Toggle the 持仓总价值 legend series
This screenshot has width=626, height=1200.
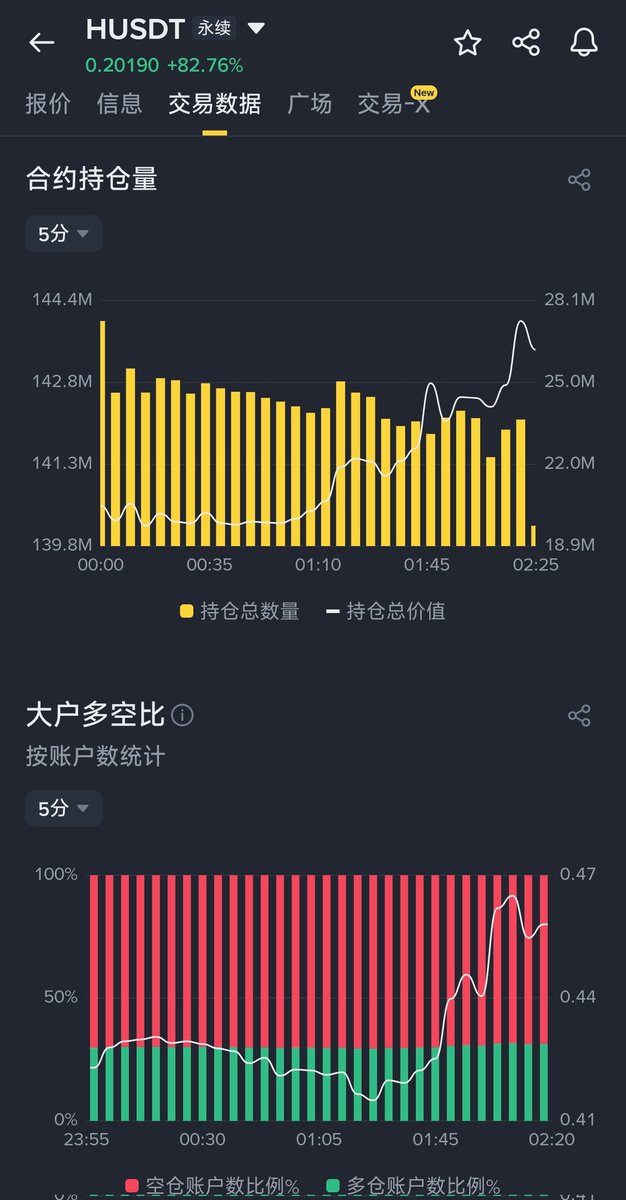tap(386, 611)
